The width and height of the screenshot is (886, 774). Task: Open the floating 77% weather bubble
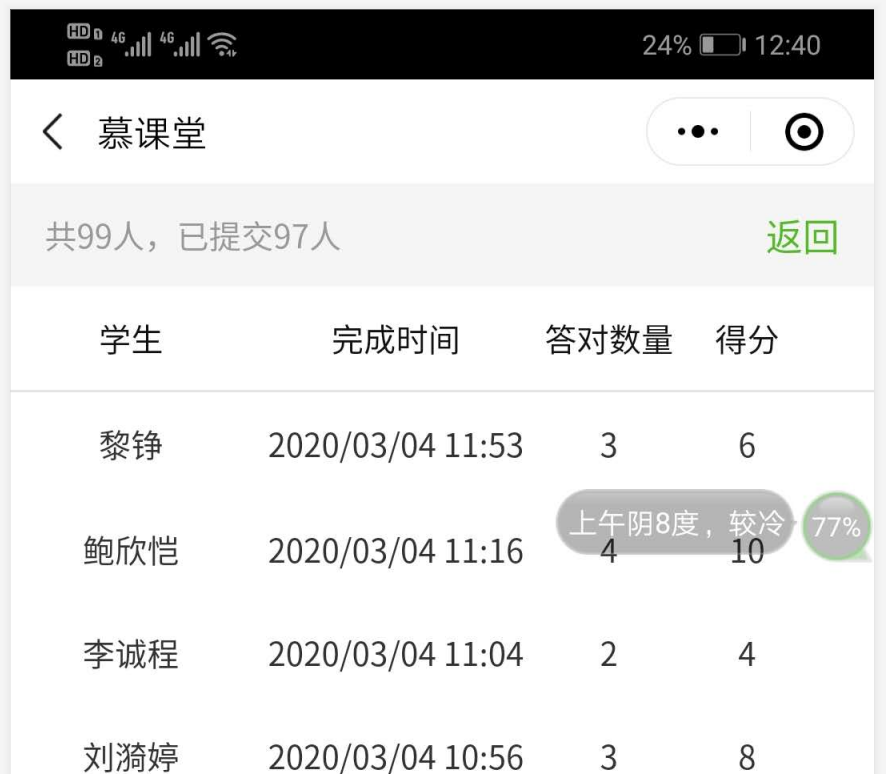coord(835,527)
